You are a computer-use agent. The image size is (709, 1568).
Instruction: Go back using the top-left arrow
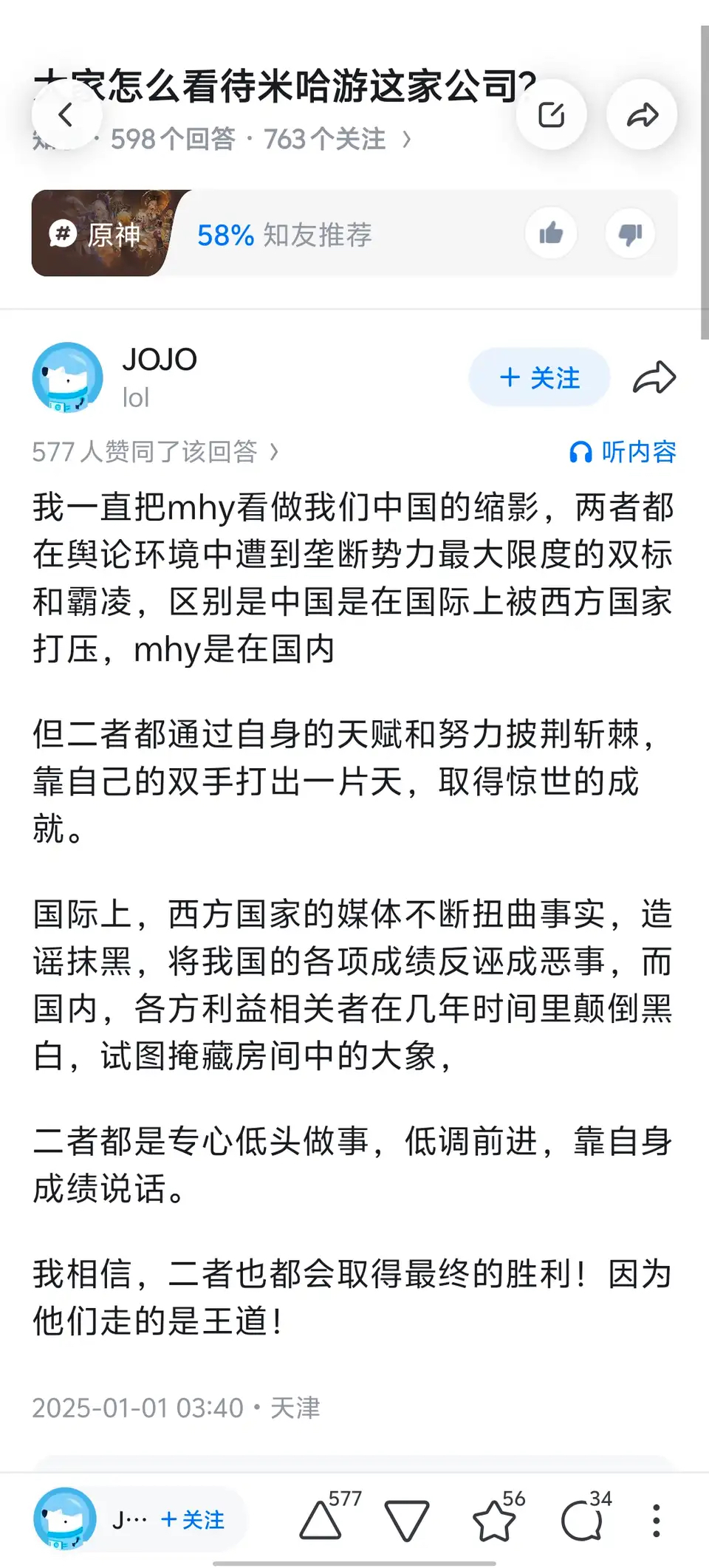66,114
